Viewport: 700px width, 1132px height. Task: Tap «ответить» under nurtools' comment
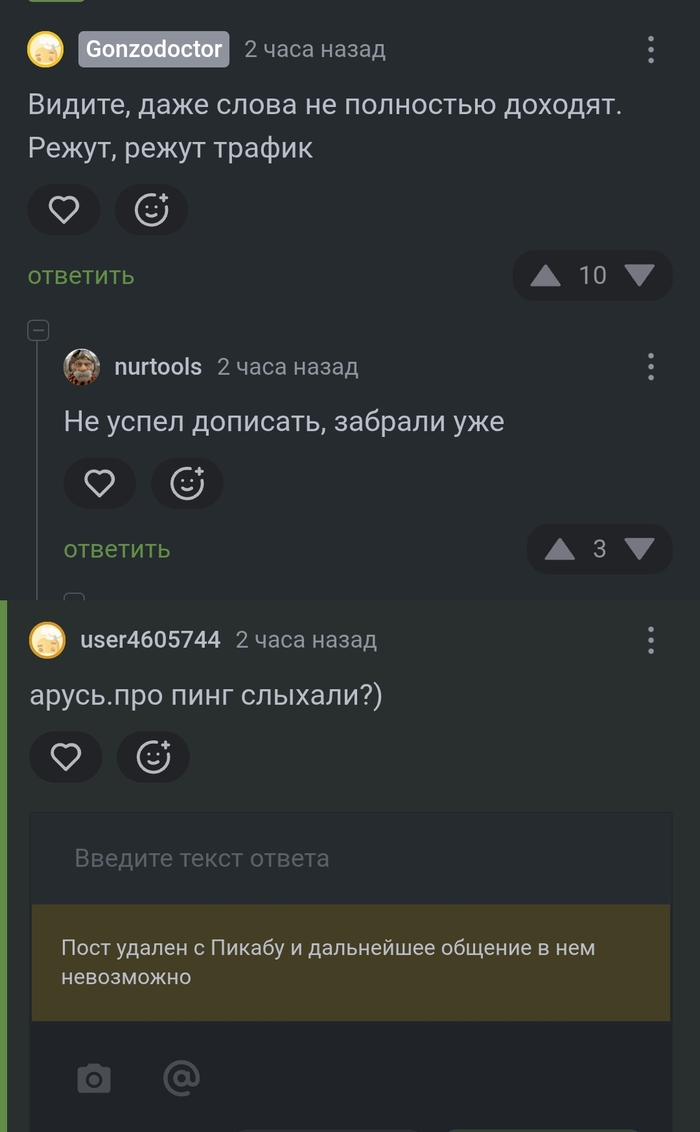tap(117, 549)
